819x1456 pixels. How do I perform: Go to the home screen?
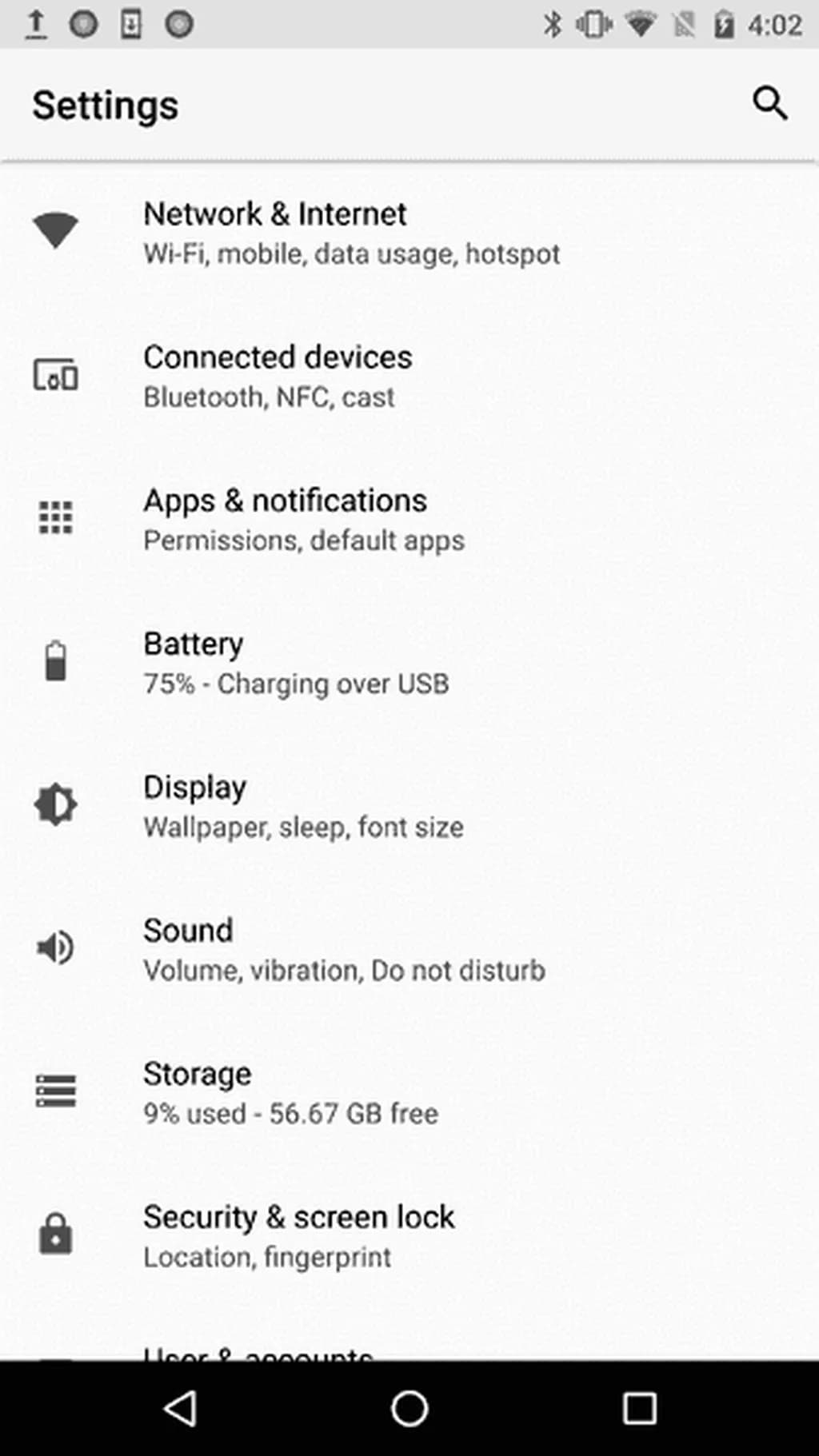[409, 1408]
